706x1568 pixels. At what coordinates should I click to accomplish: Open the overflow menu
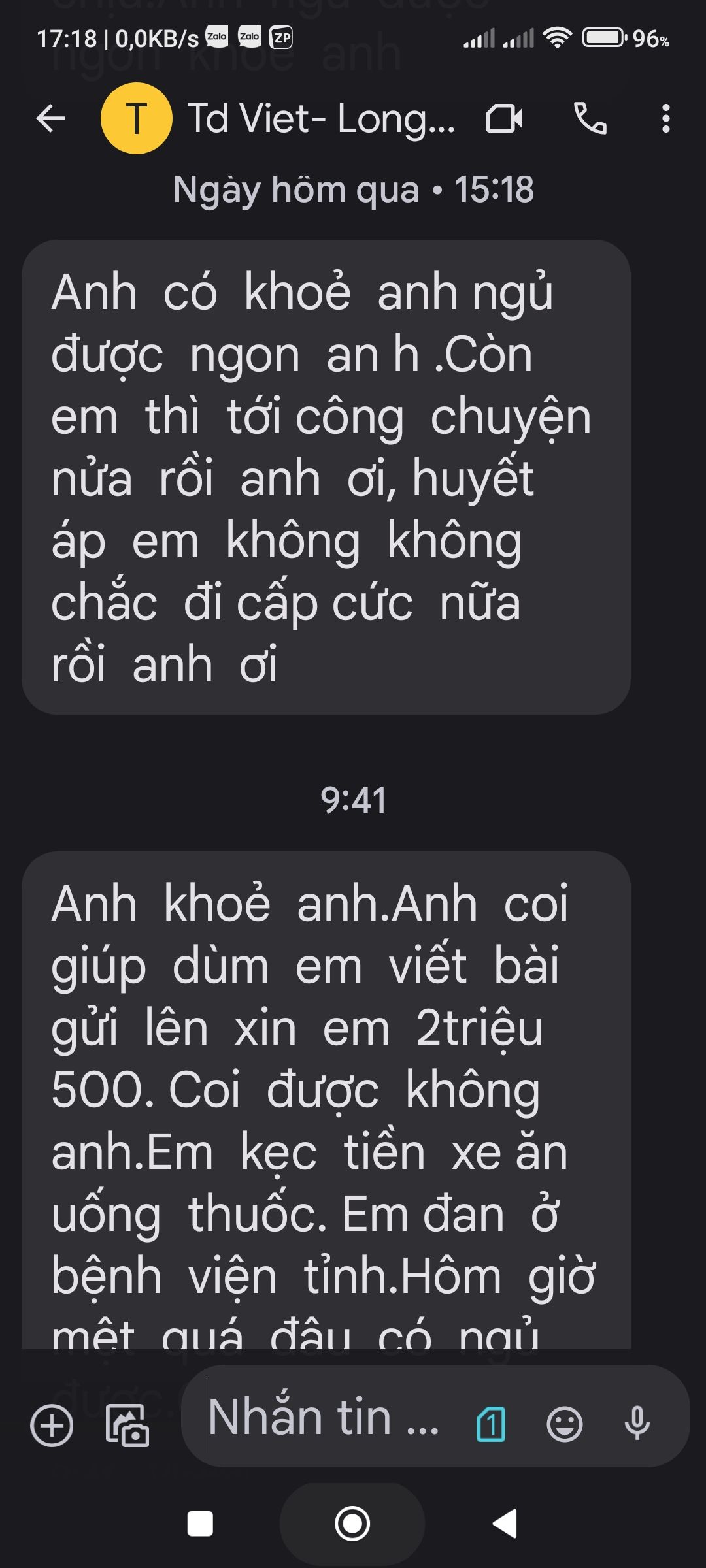[665, 119]
